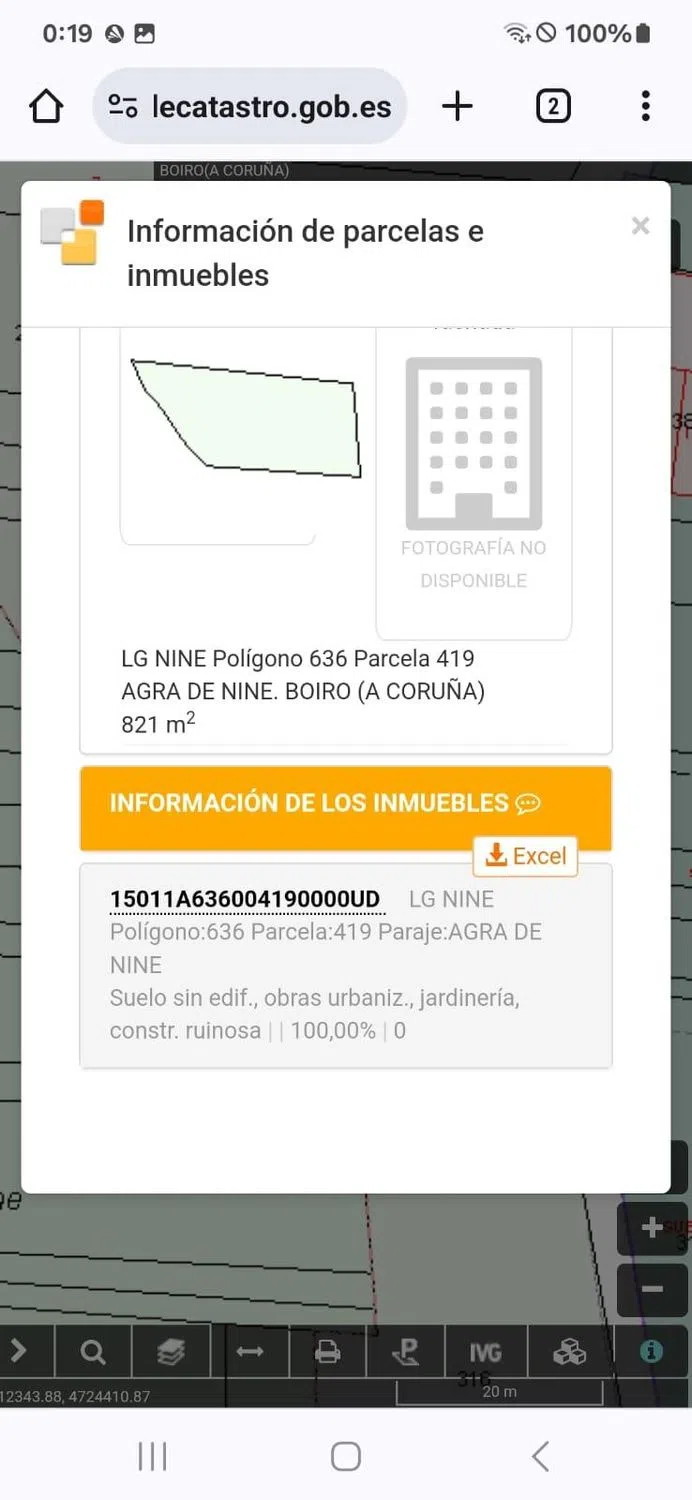The width and height of the screenshot is (692, 1500).
Task: Close the parcel information dialog
Action: [x=641, y=226]
